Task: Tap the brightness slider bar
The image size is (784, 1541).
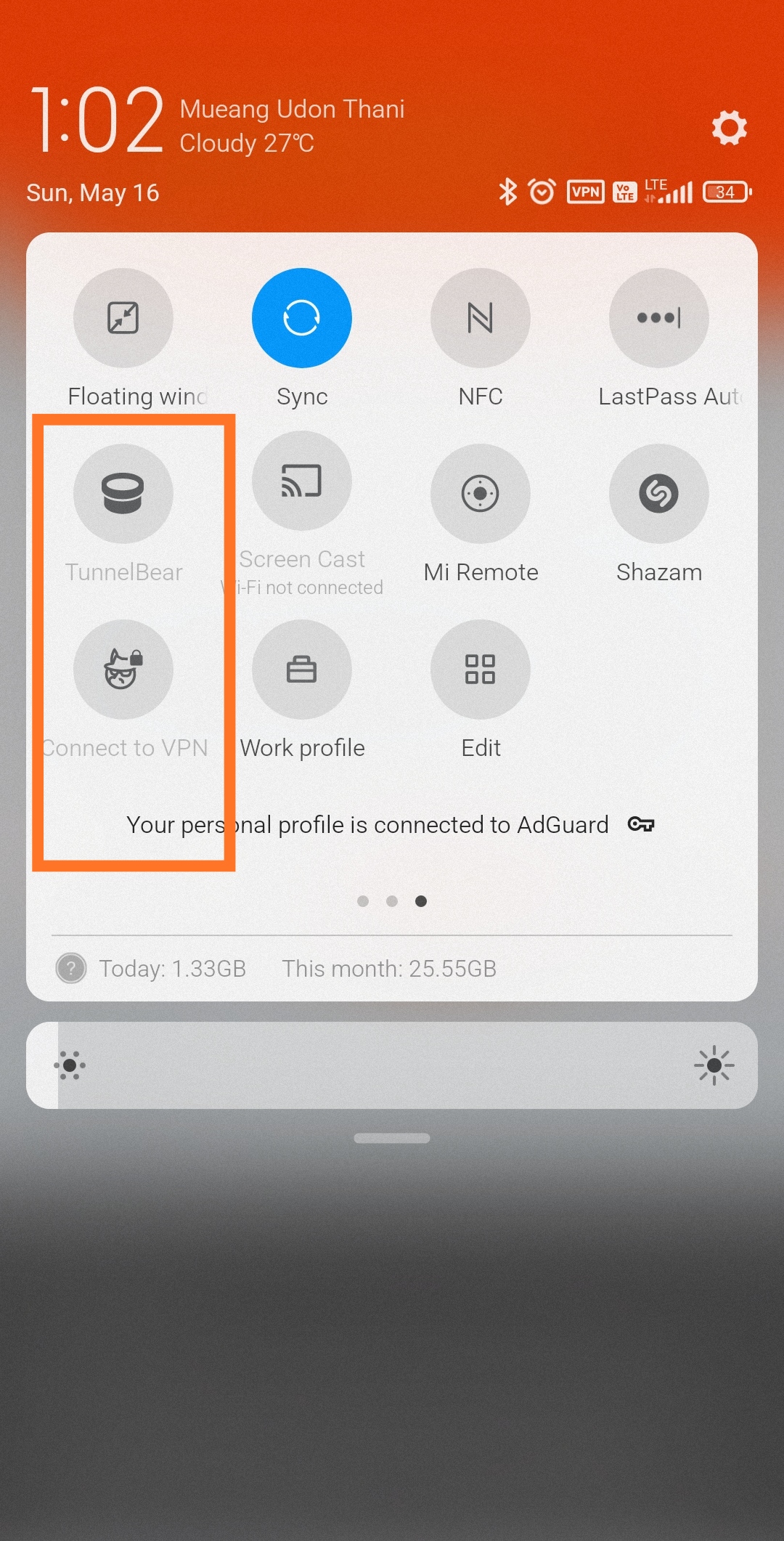Action: 392,1065
